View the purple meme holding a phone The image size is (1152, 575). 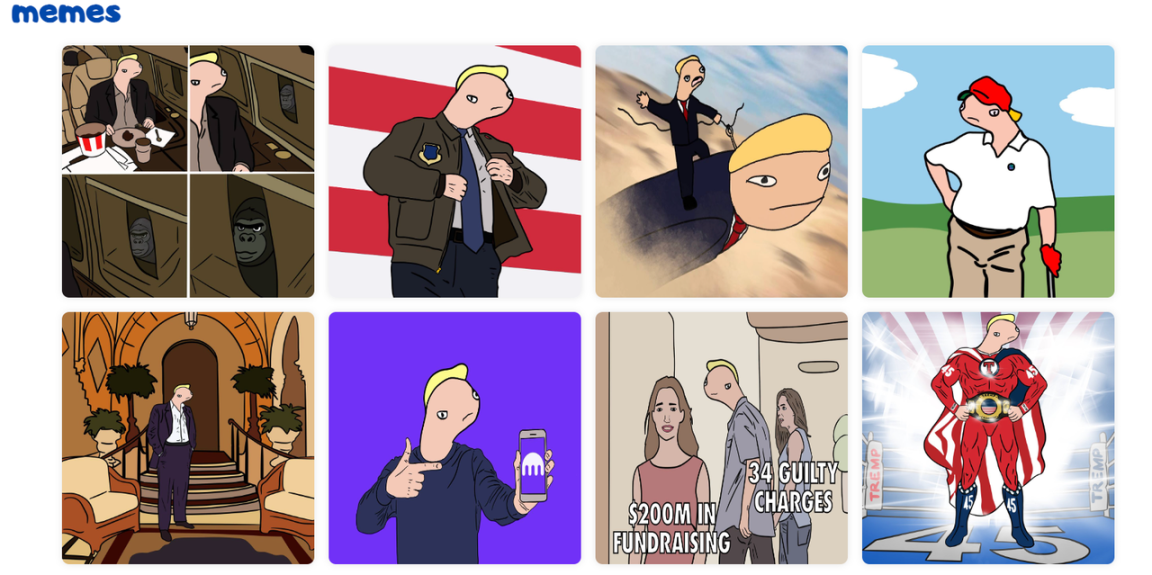point(455,438)
